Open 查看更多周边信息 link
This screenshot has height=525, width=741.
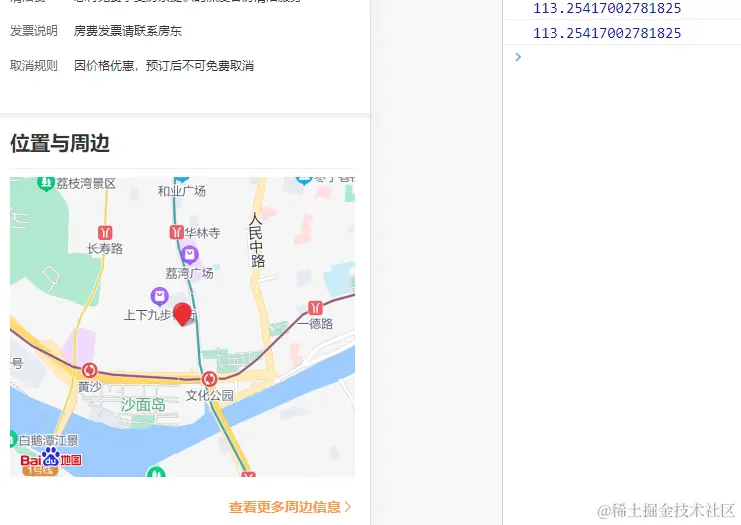pos(290,507)
